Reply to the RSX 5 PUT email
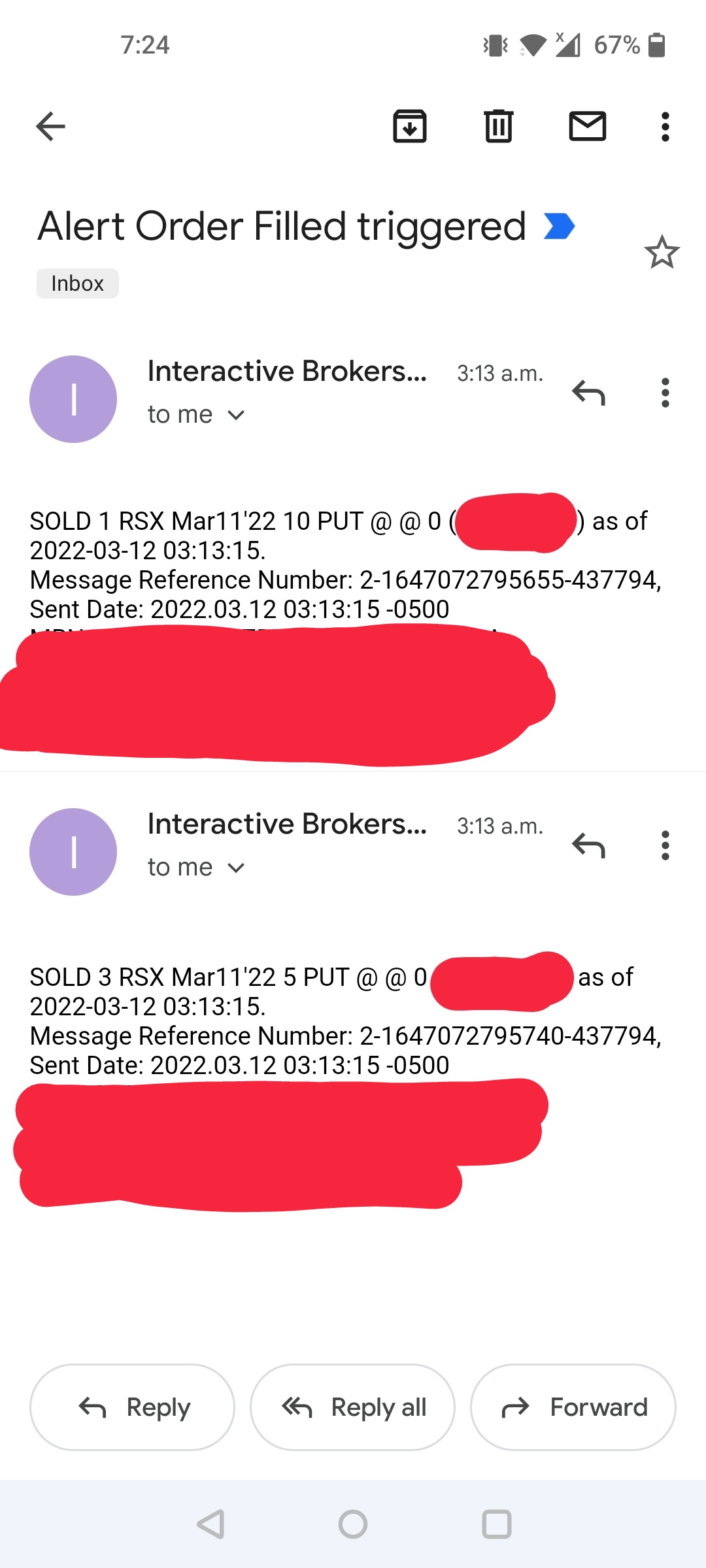This screenshot has height=1568, width=706. click(x=588, y=845)
